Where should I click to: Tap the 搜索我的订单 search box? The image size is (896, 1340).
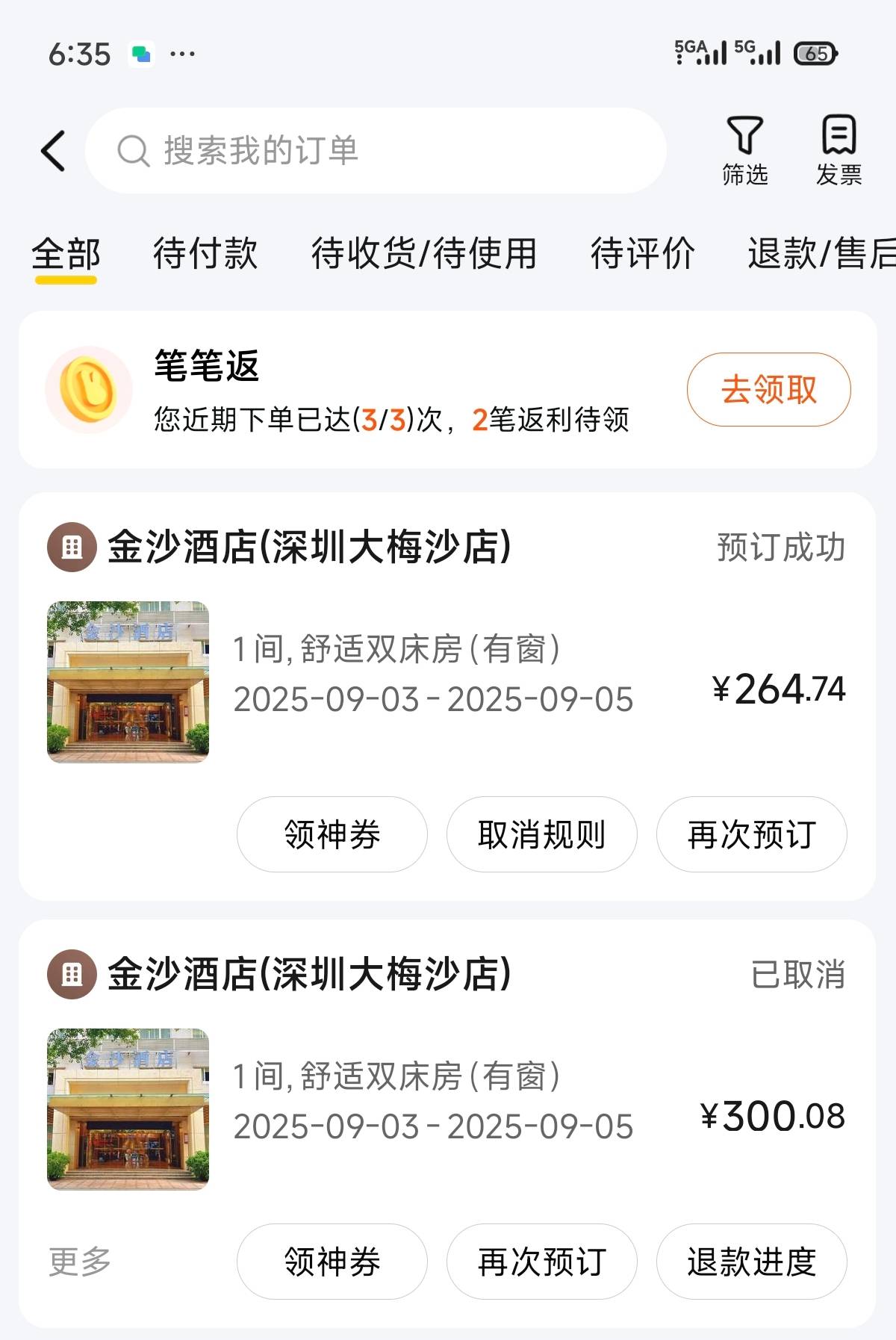click(x=375, y=151)
